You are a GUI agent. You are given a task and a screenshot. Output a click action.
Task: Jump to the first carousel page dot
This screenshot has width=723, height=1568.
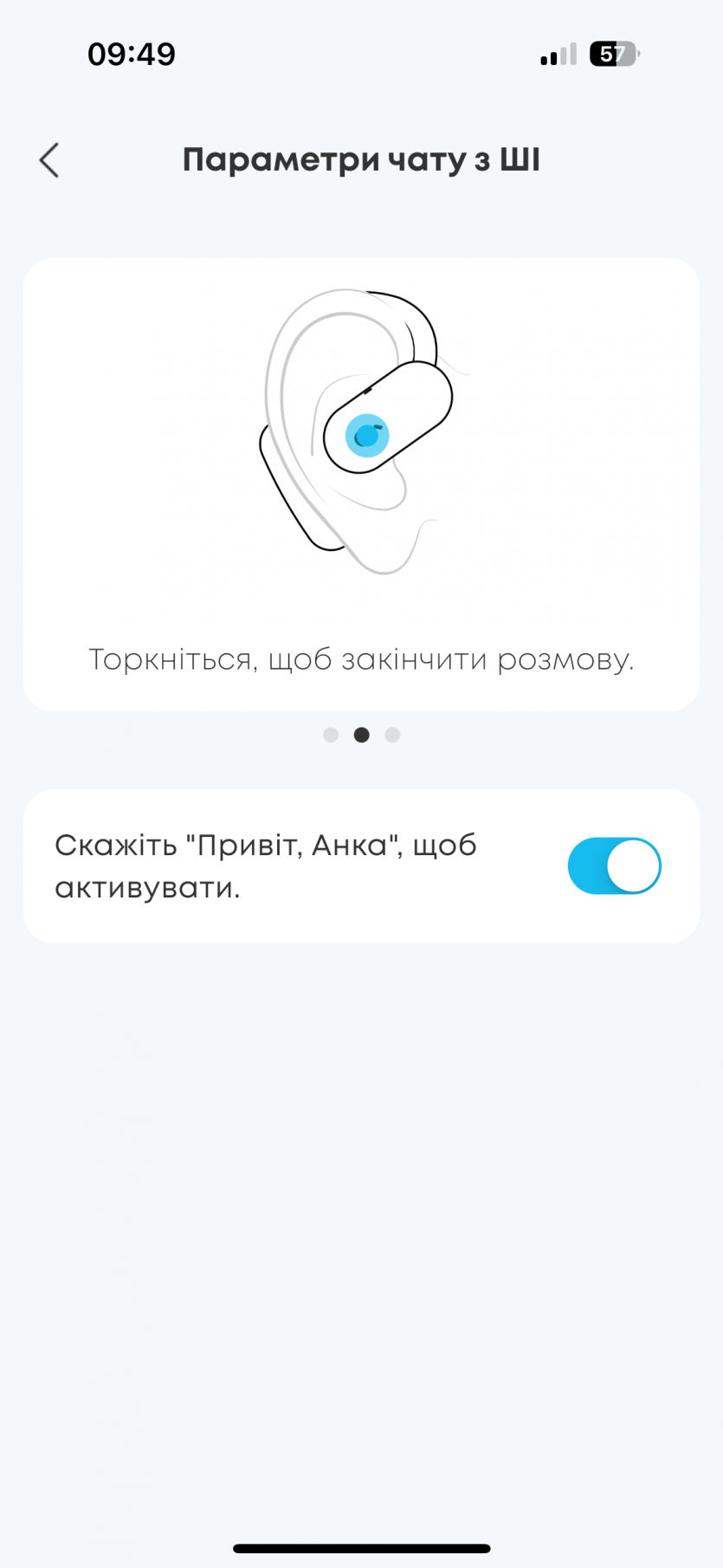(330, 735)
